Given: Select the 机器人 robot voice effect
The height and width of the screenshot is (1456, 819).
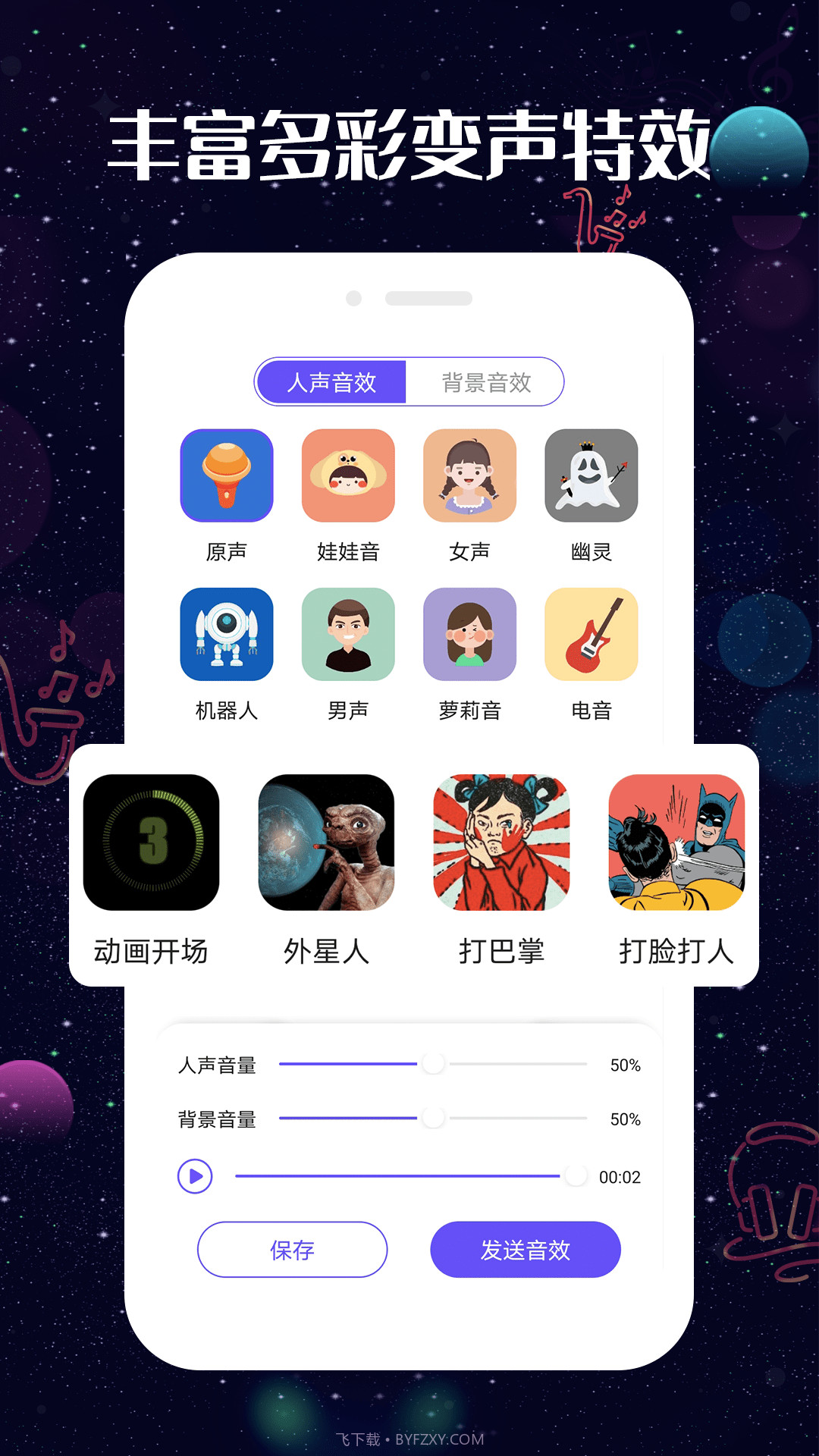Looking at the screenshot, I should [x=226, y=636].
